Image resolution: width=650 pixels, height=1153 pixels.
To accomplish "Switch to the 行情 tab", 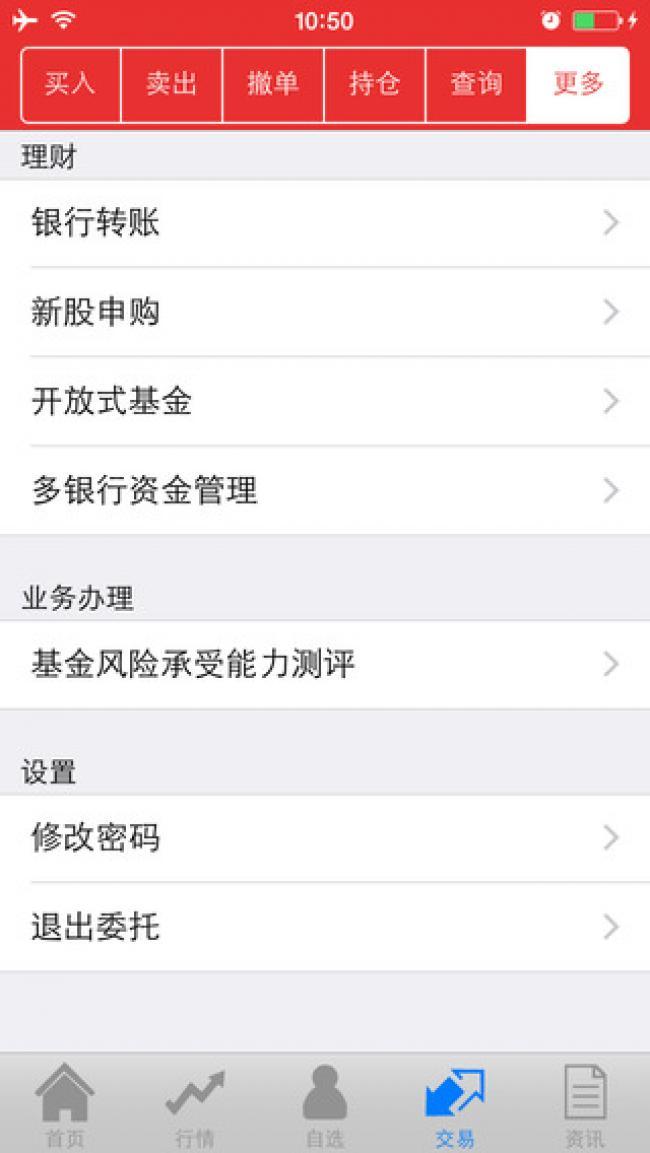I will [195, 1105].
